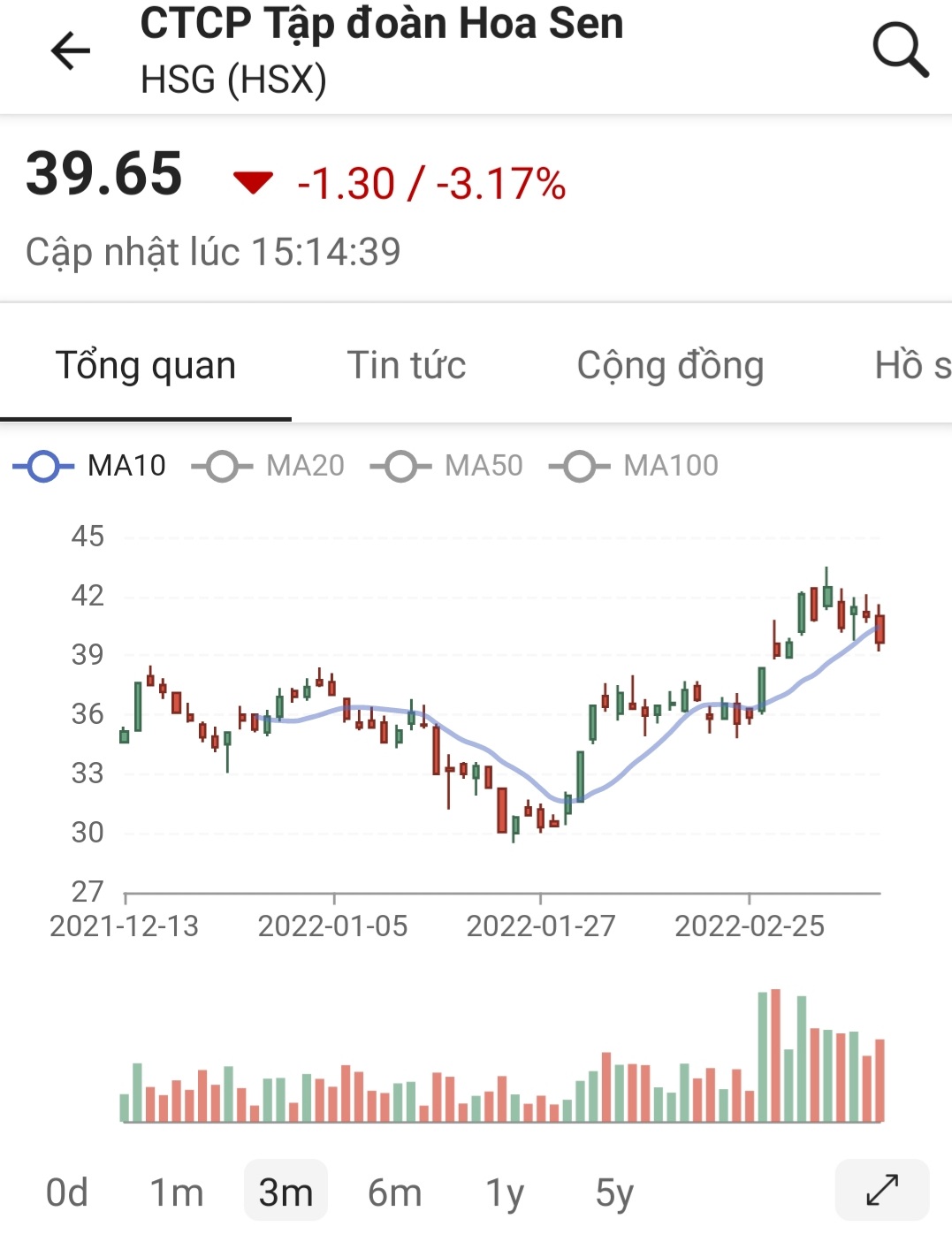
Task: Select the Tổng quan tab
Action: 146,366
